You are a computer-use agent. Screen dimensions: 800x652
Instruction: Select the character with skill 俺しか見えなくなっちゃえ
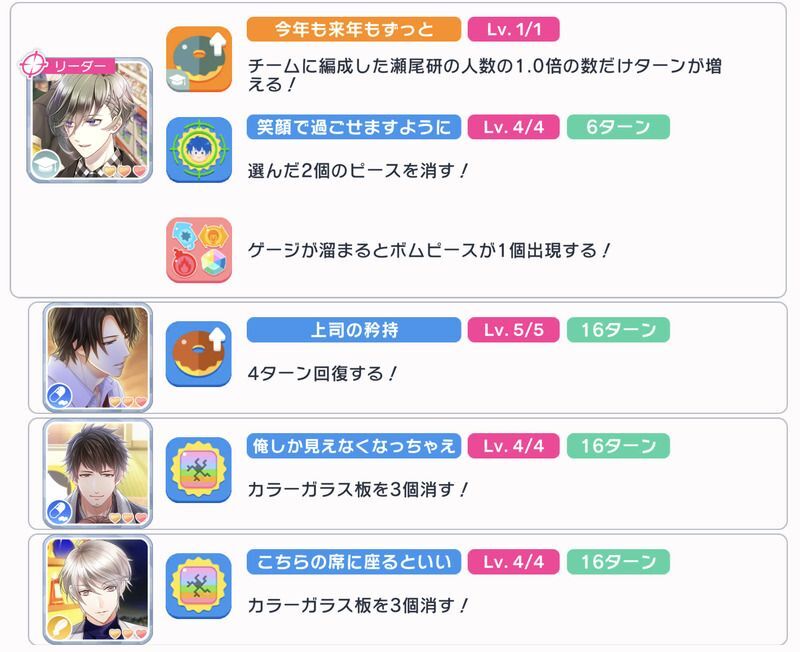tap(97, 474)
